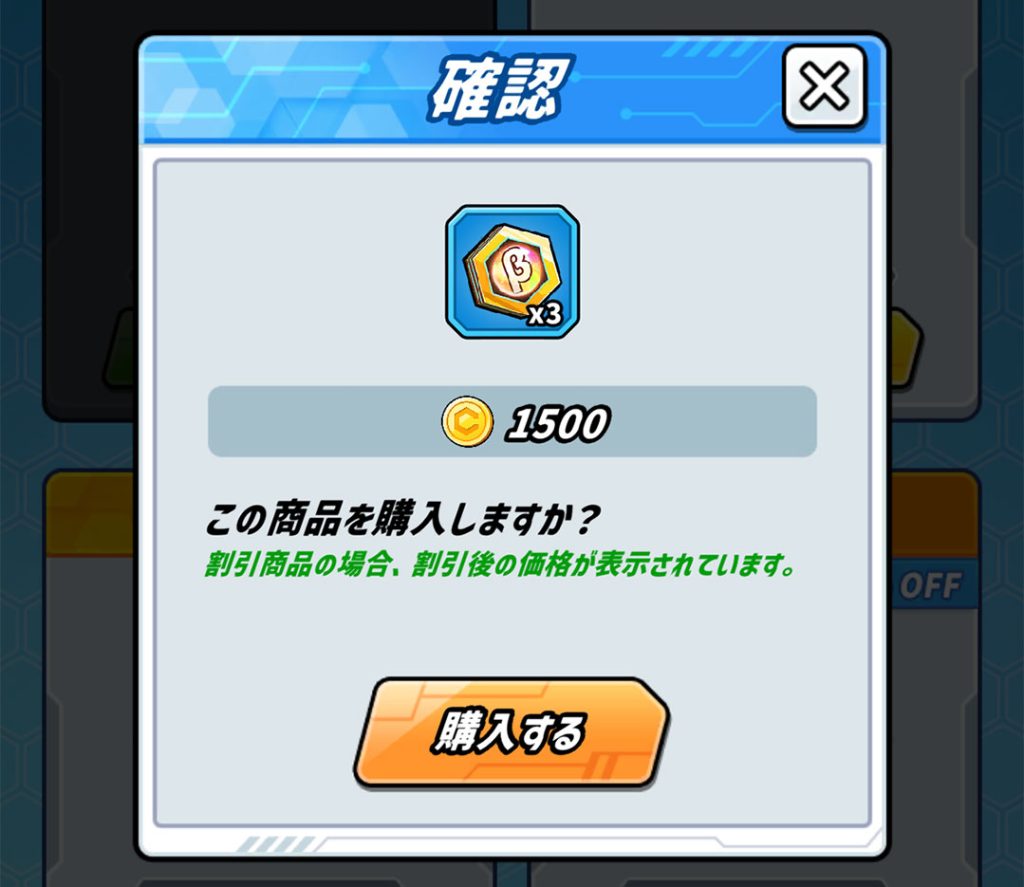The height and width of the screenshot is (887, 1024).
Task: Confirm purchase with 購入する button
Action: coord(510,732)
